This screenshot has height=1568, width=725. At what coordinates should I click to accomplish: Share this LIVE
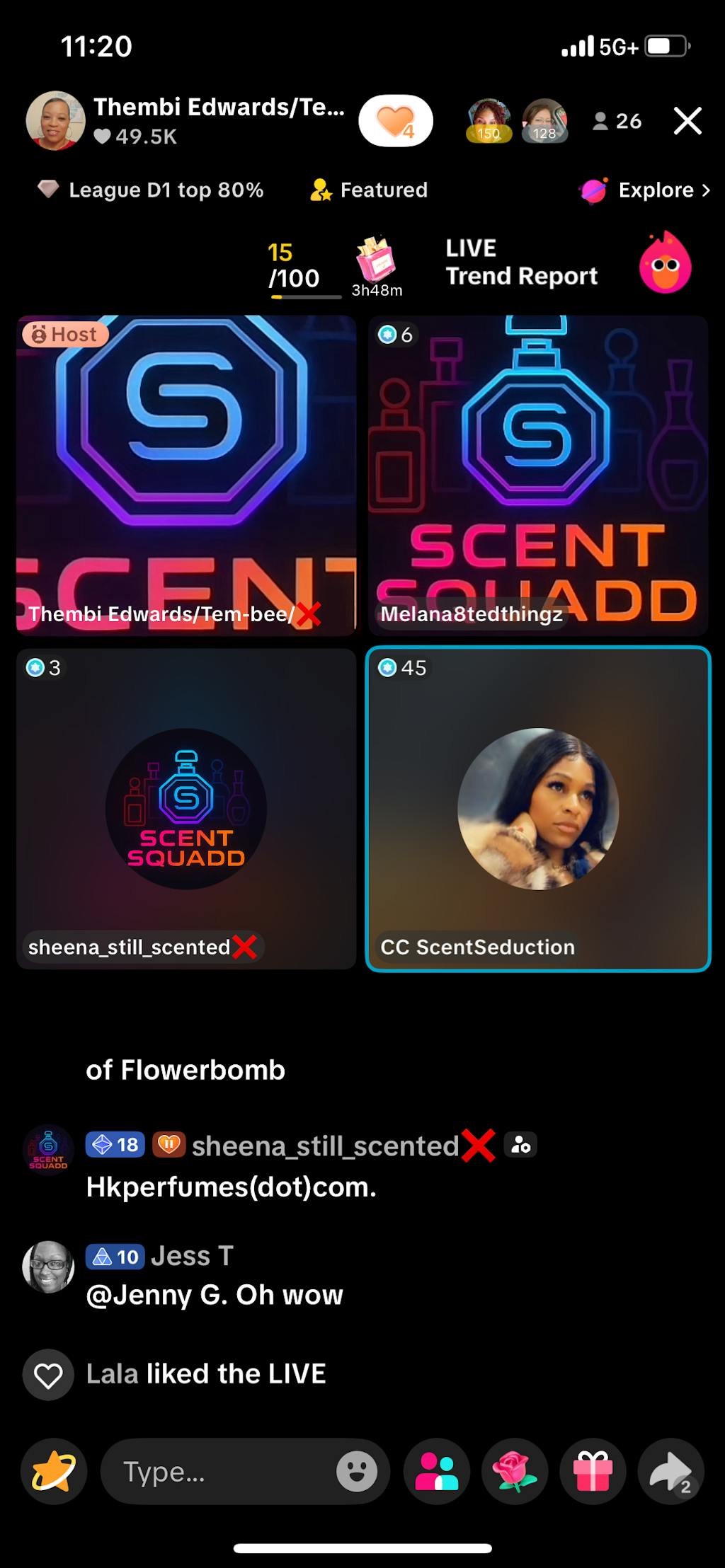click(670, 1472)
